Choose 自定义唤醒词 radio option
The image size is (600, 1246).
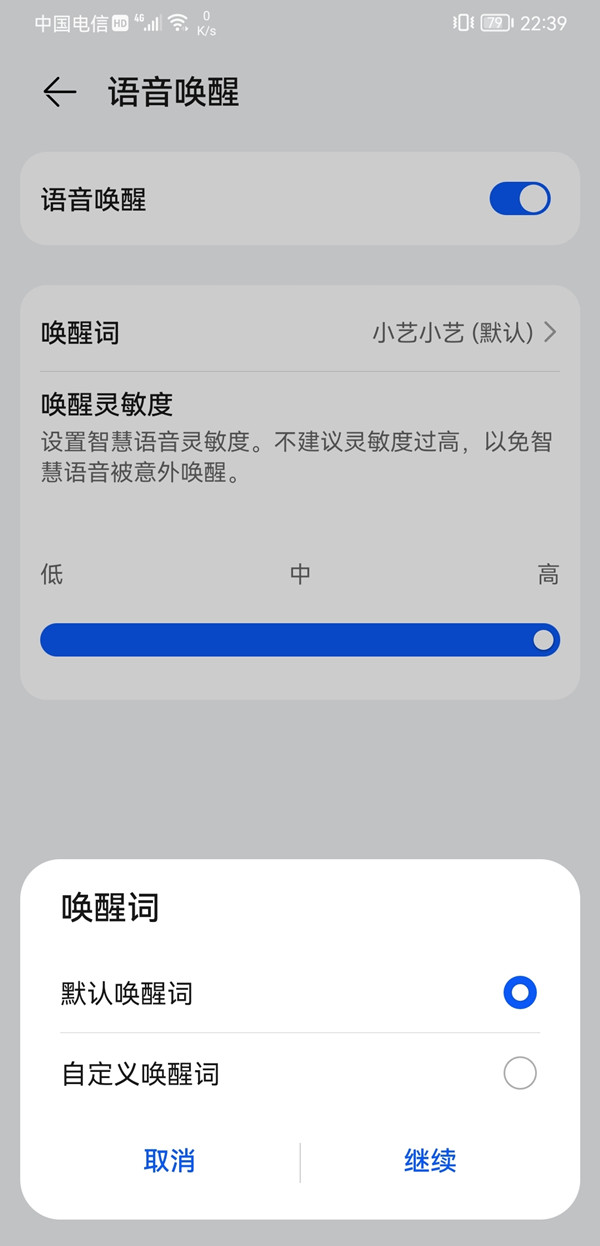pyautogui.click(x=520, y=1074)
